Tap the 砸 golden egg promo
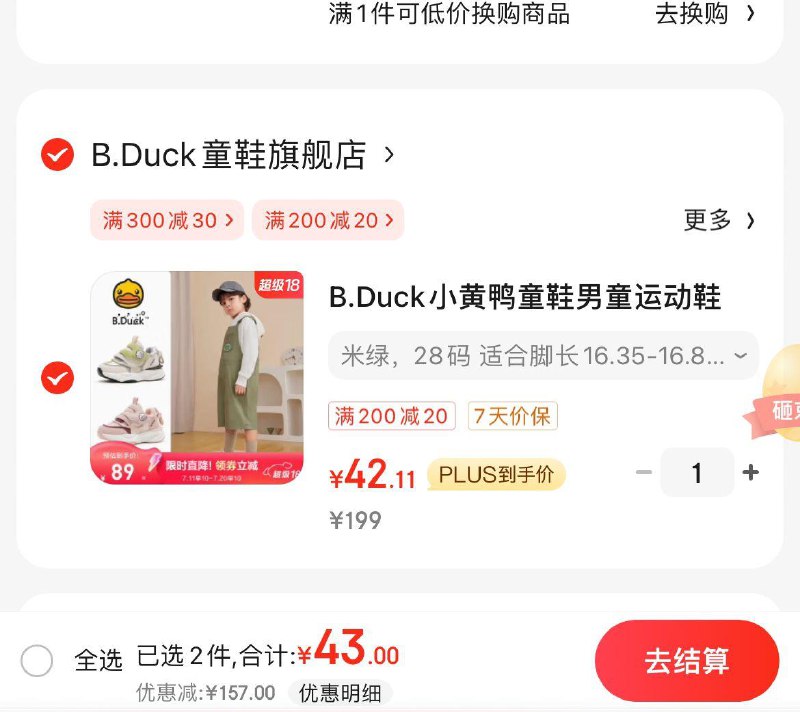The height and width of the screenshot is (712, 800). (783, 395)
